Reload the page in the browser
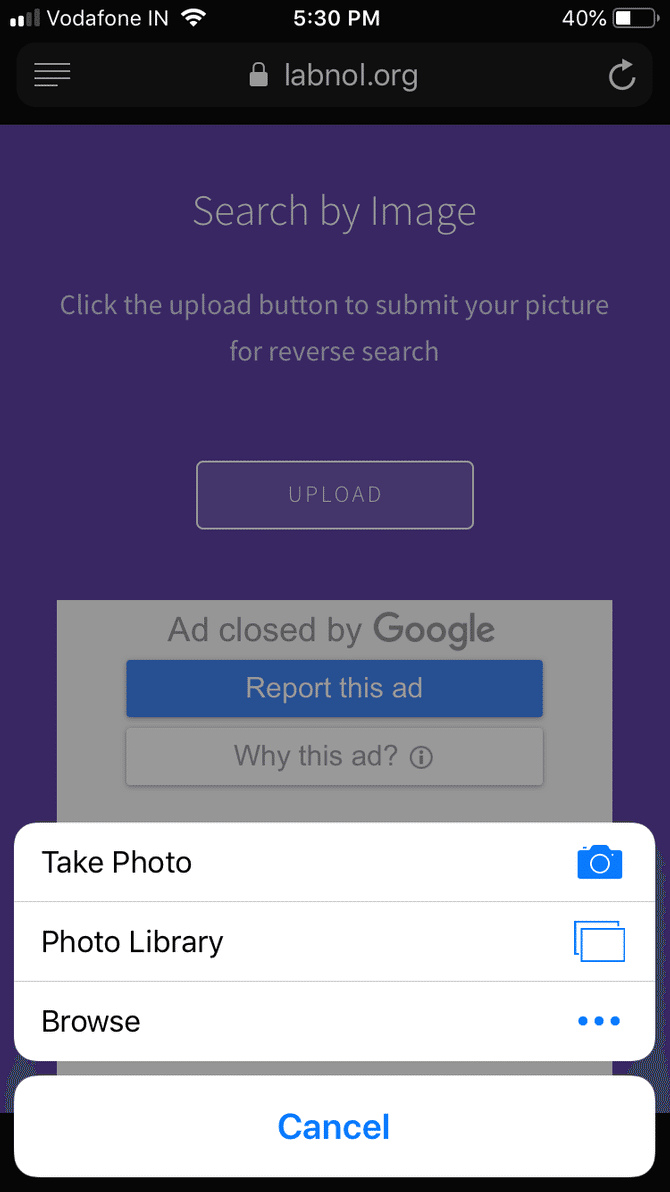The height and width of the screenshot is (1192, 670). pyautogui.click(x=622, y=76)
